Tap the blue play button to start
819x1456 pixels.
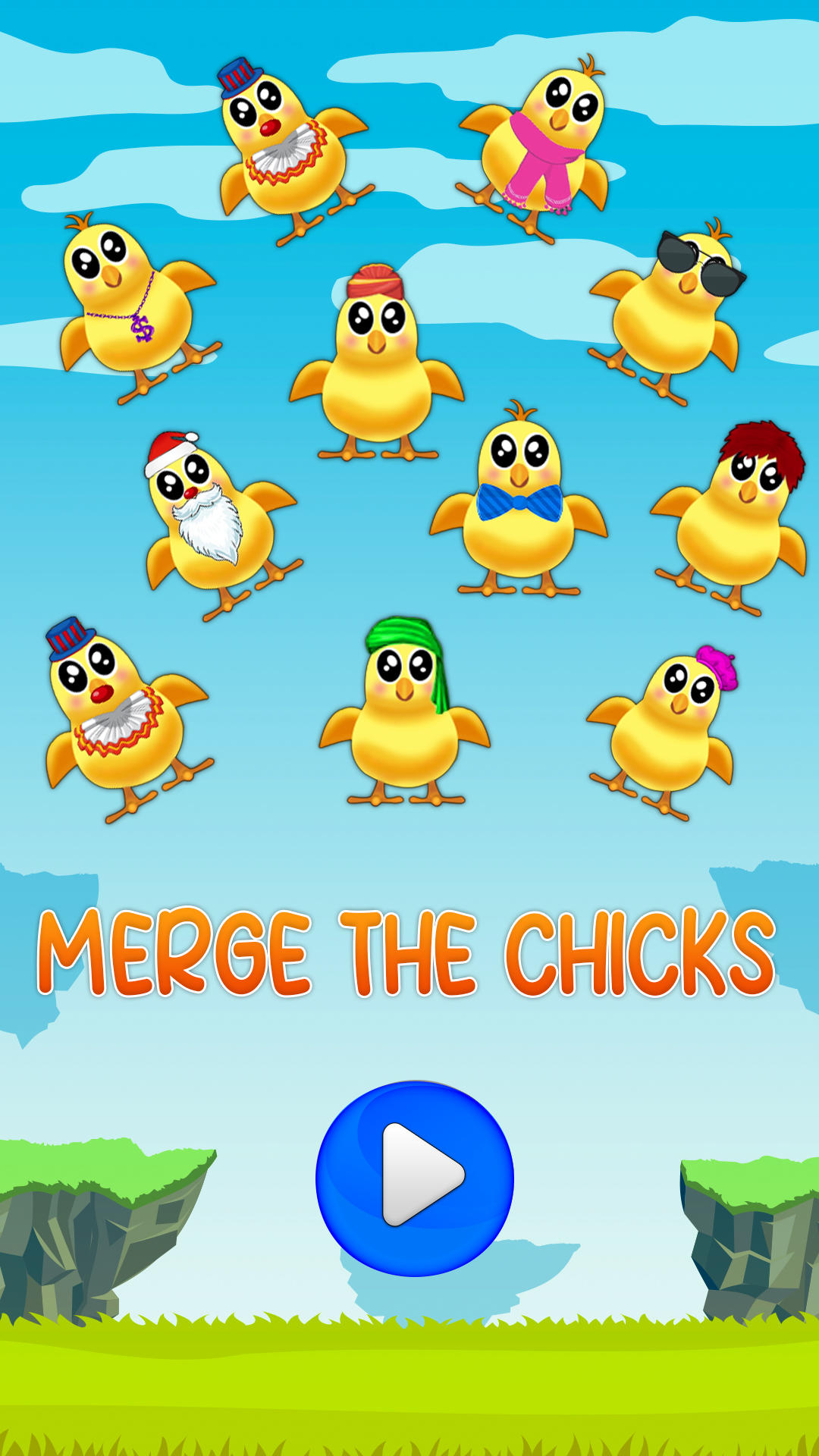point(415,1178)
